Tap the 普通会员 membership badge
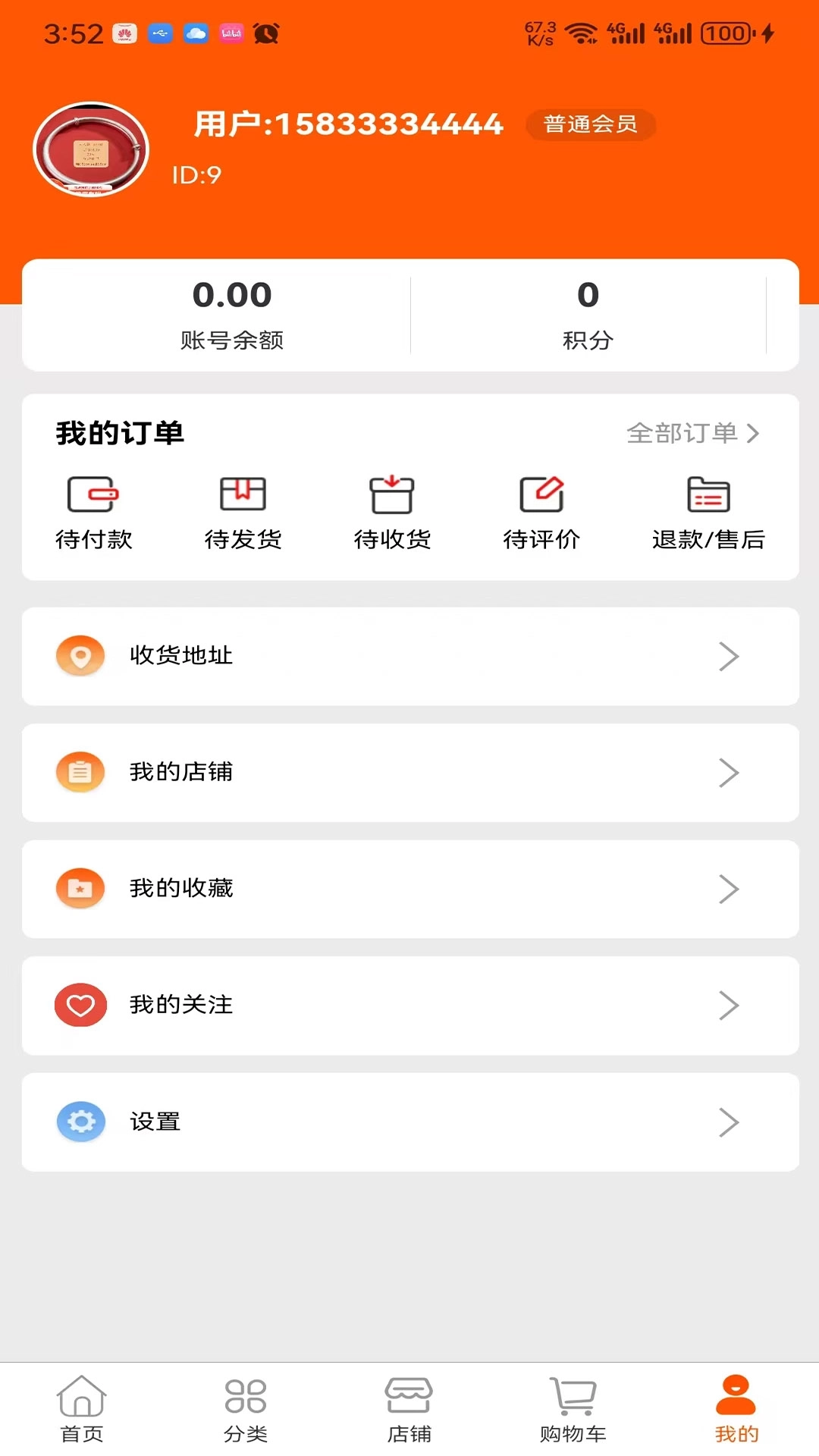 pos(591,124)
